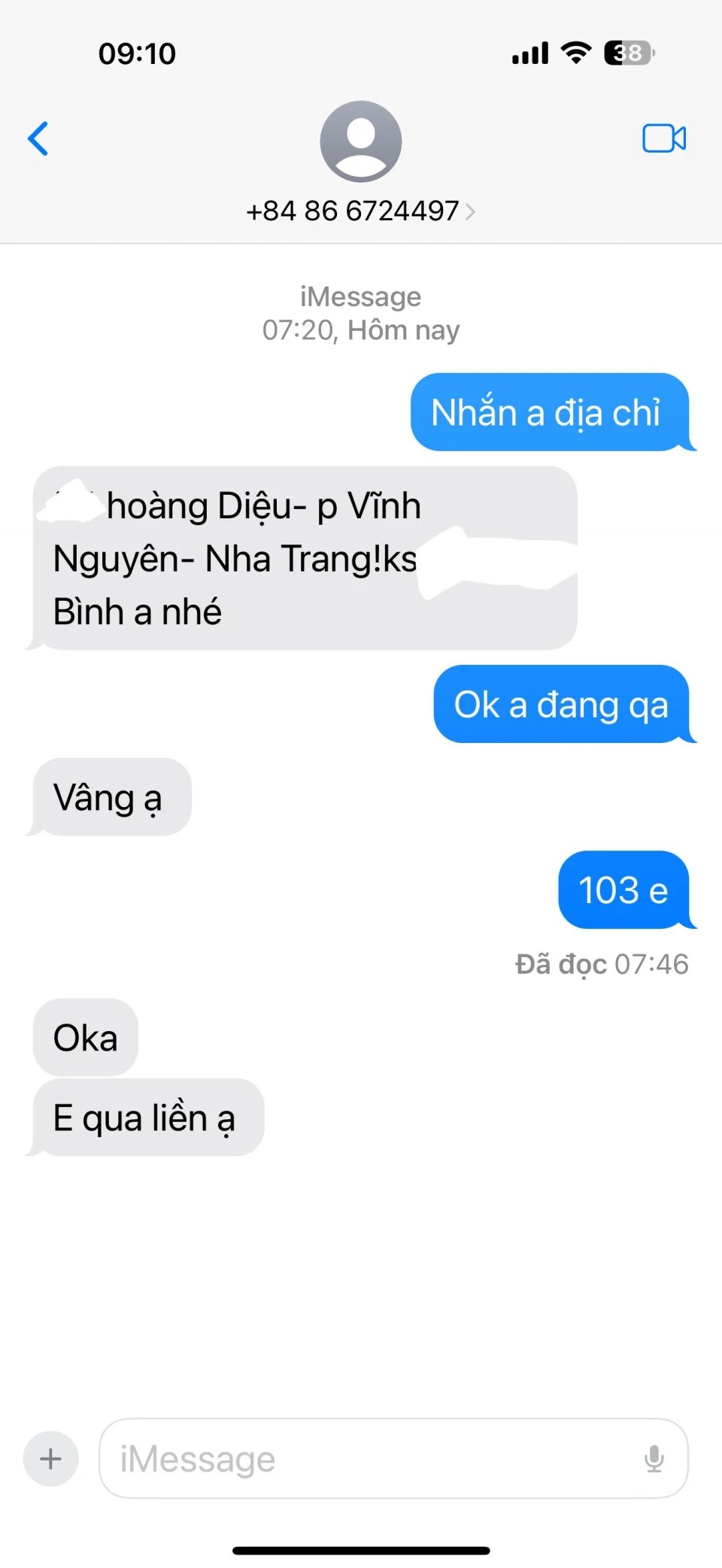Open contact details for +84 86 6724497
722x1568 pixels.
[x=360, y=211]
